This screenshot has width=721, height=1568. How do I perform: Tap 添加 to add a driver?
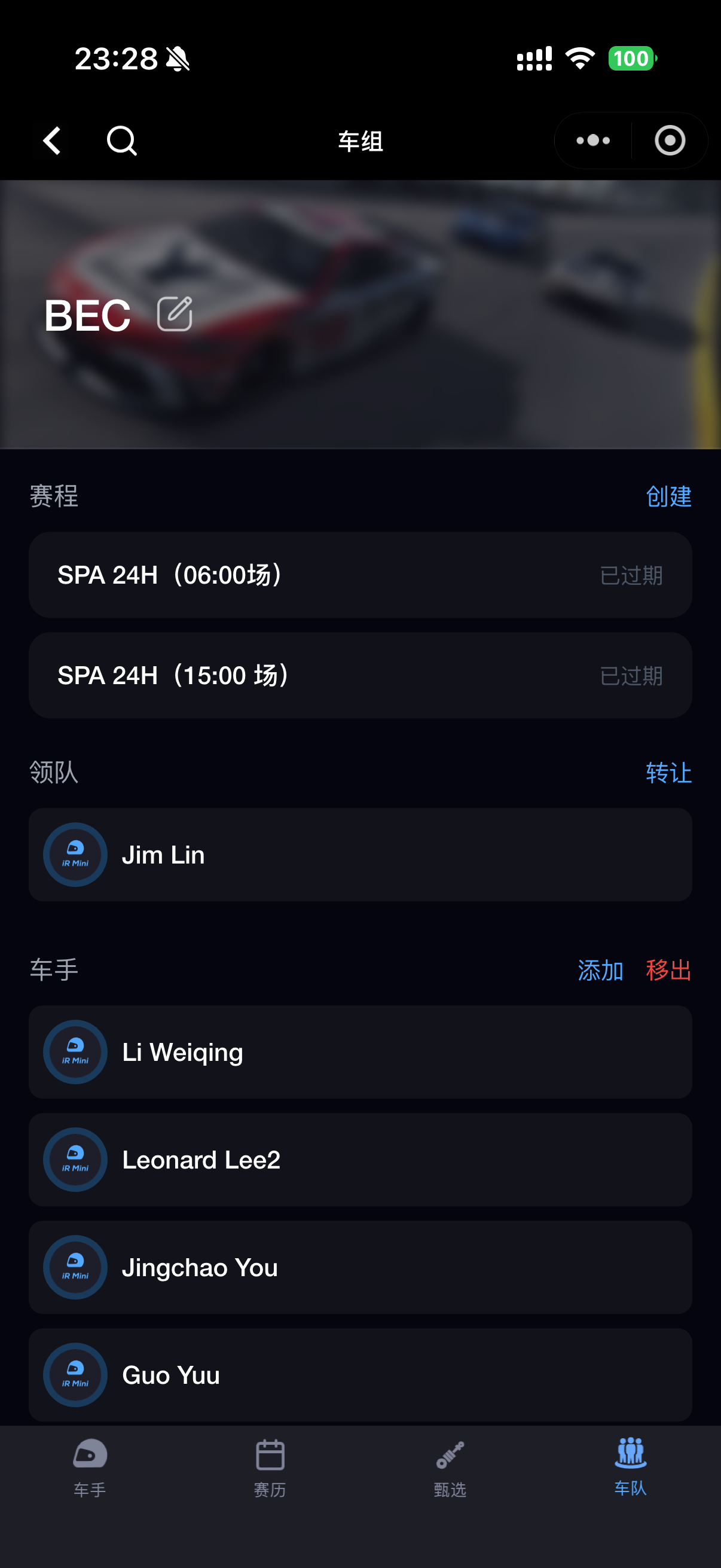point(600,970)
